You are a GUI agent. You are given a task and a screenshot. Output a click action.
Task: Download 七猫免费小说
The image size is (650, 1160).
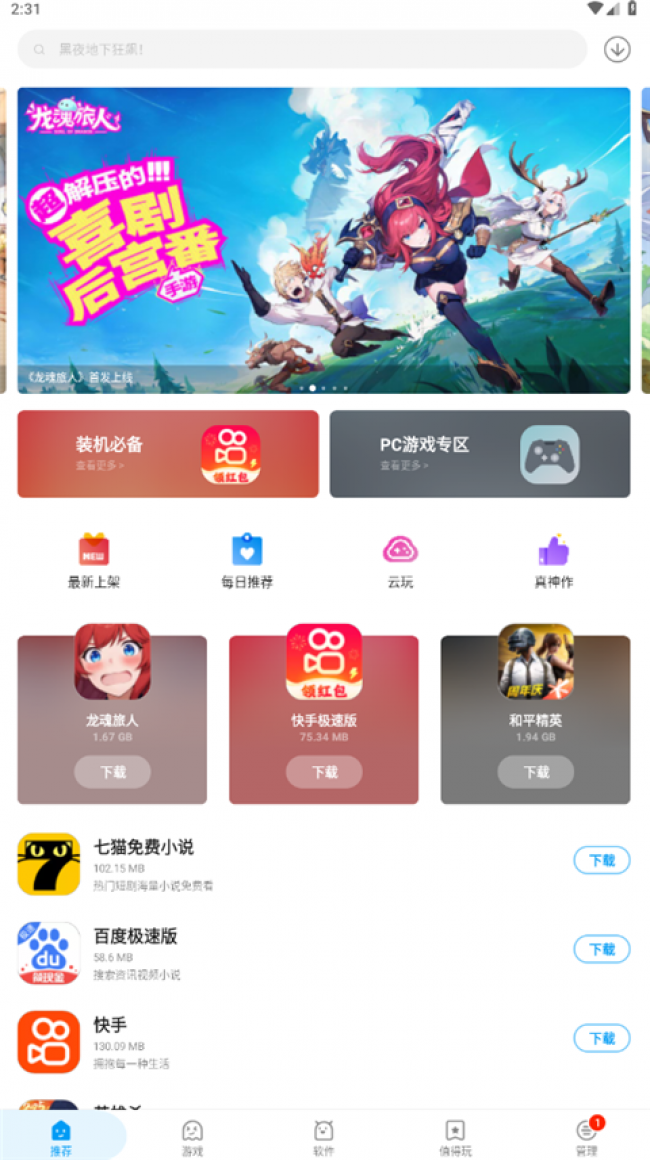point(601,860)
